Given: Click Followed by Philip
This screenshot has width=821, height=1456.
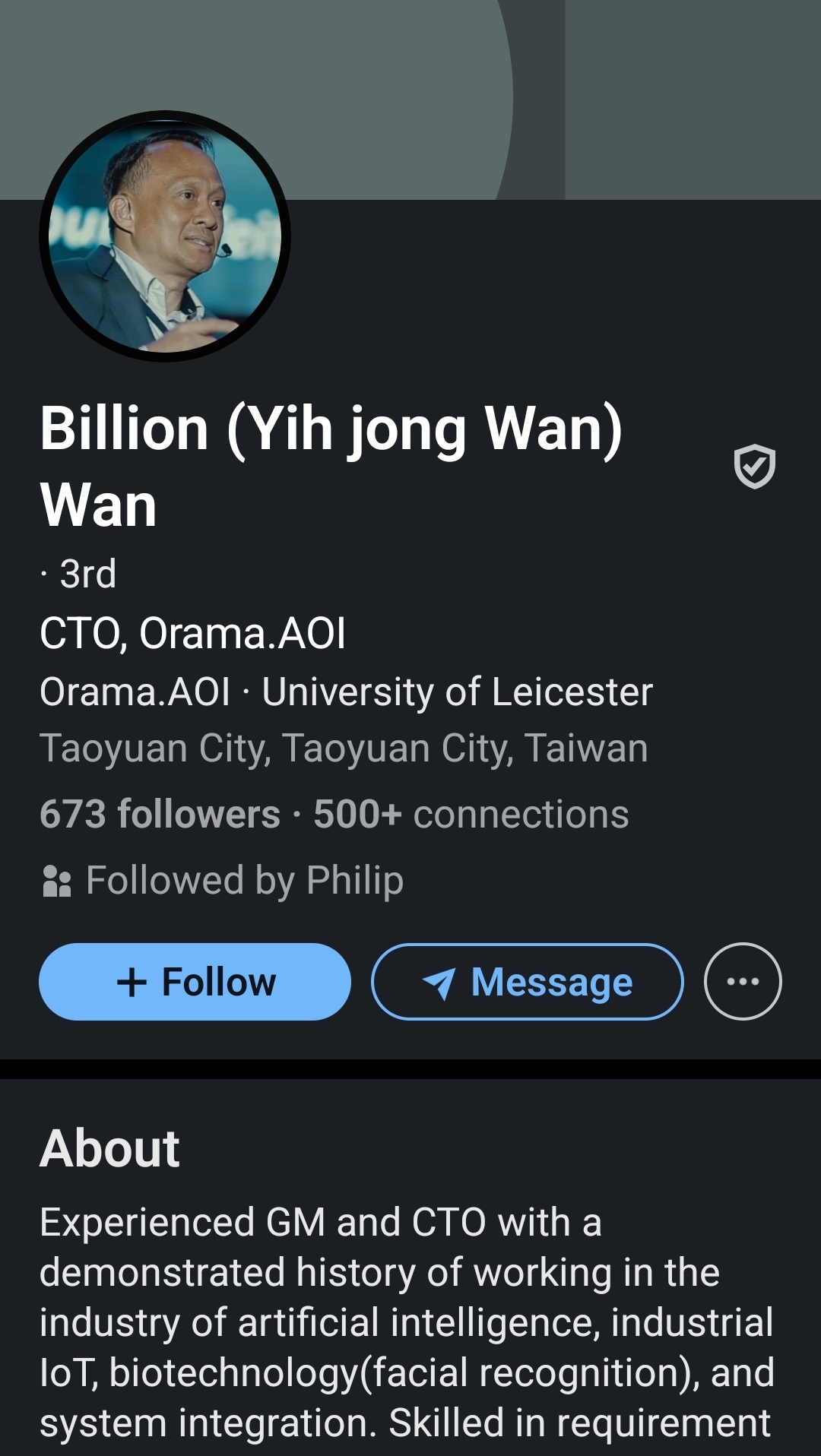Looking at the screenshot, I should (x=243, y=880).
